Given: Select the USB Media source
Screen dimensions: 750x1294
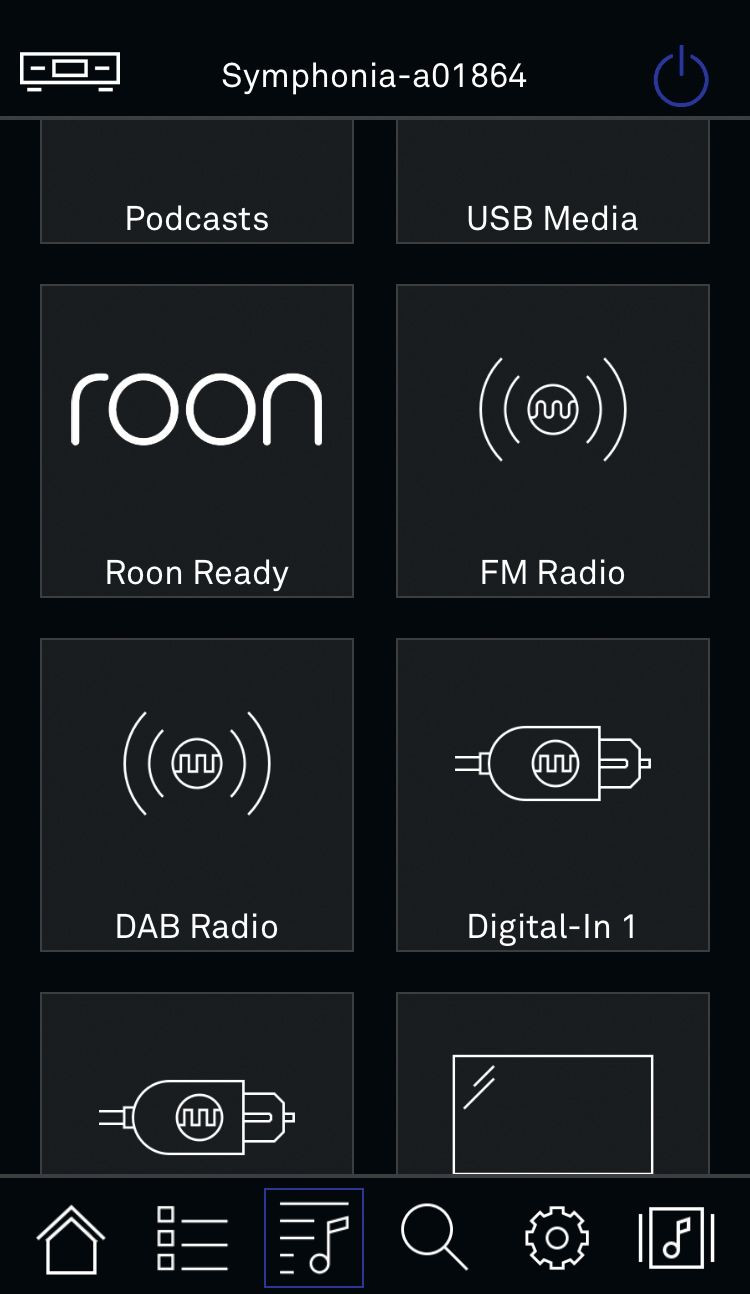Looking at the screenshot, I should 553,183.
